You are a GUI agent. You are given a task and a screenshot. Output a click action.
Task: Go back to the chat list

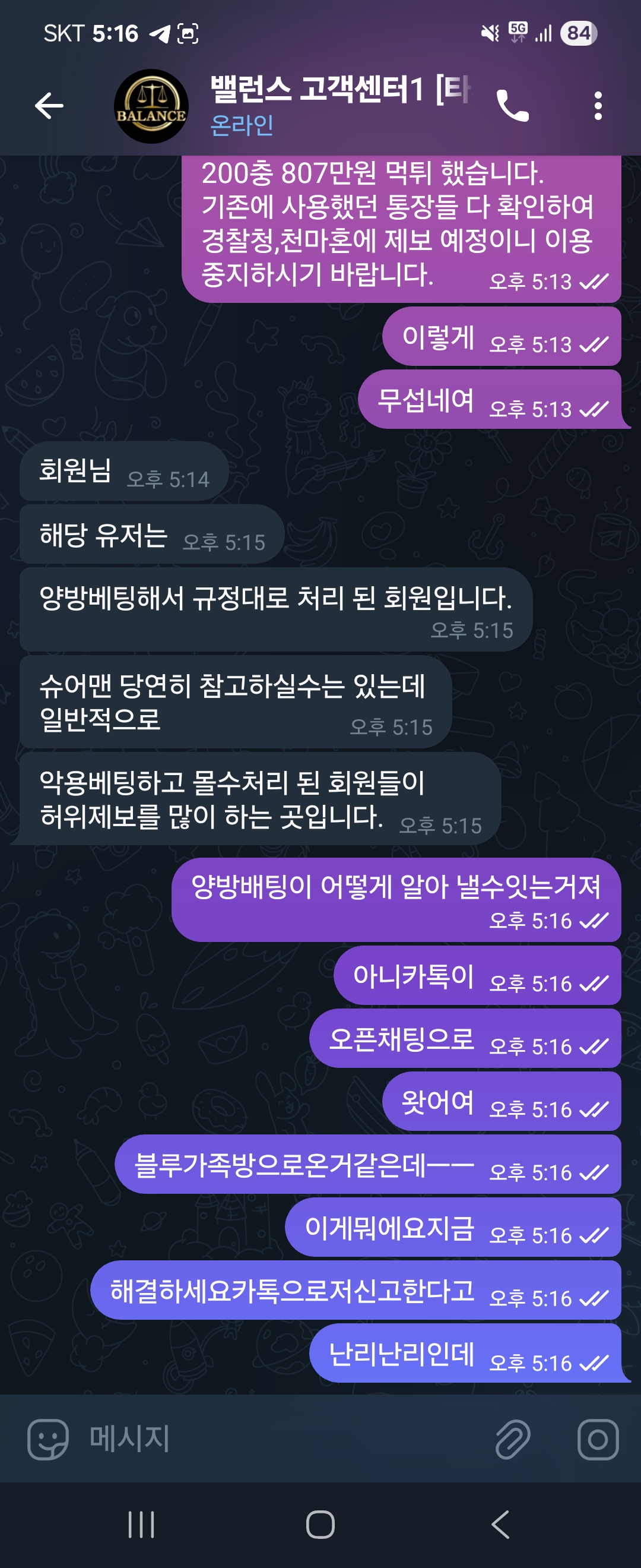[49, 106]
